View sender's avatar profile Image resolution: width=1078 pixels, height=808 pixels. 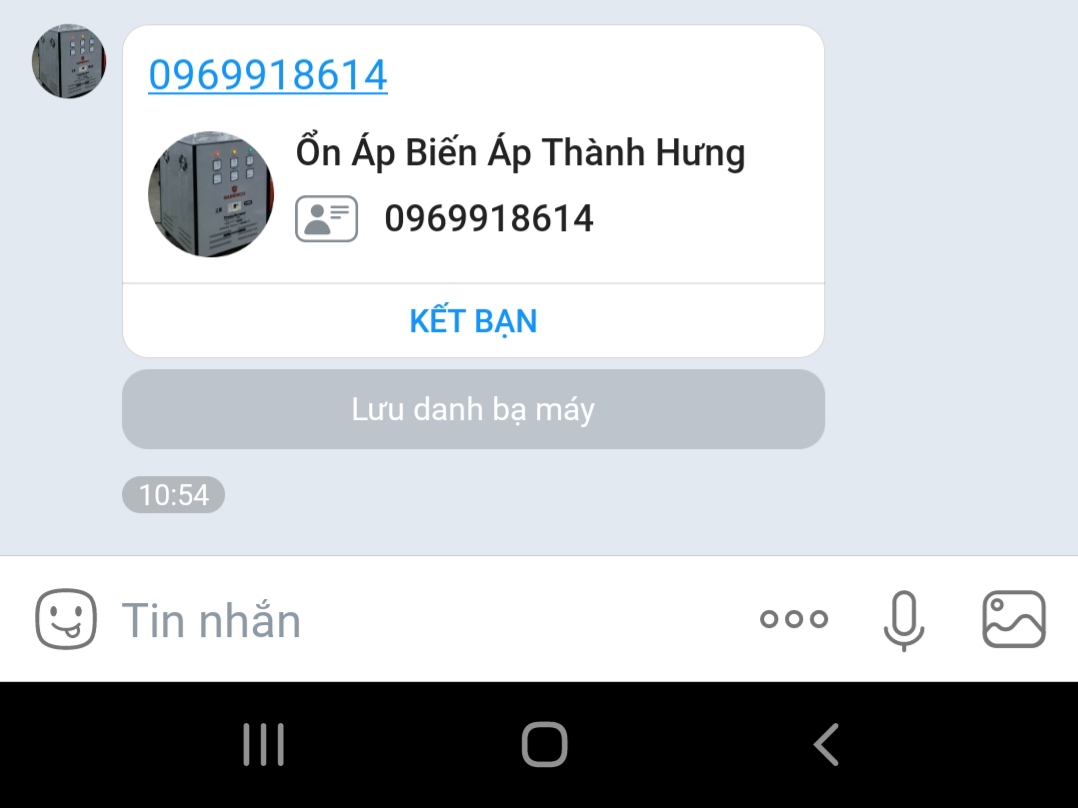pyautogui.click(x=68, y=61)
